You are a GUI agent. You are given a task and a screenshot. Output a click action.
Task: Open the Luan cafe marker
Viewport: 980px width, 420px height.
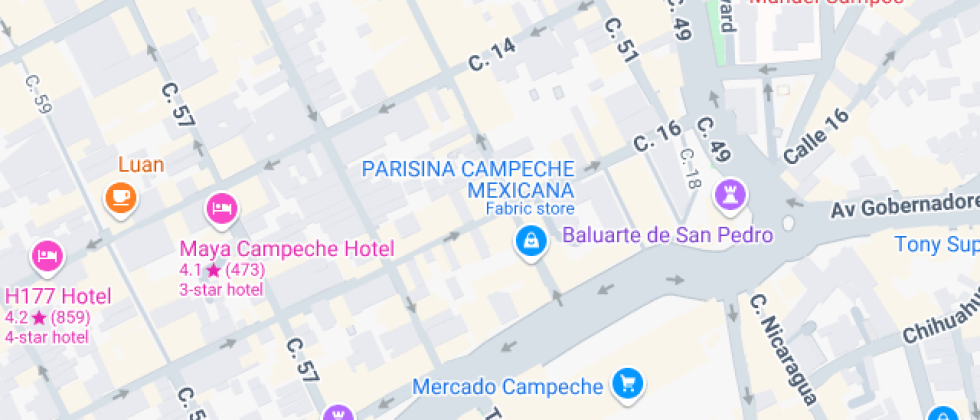point(122,196)
